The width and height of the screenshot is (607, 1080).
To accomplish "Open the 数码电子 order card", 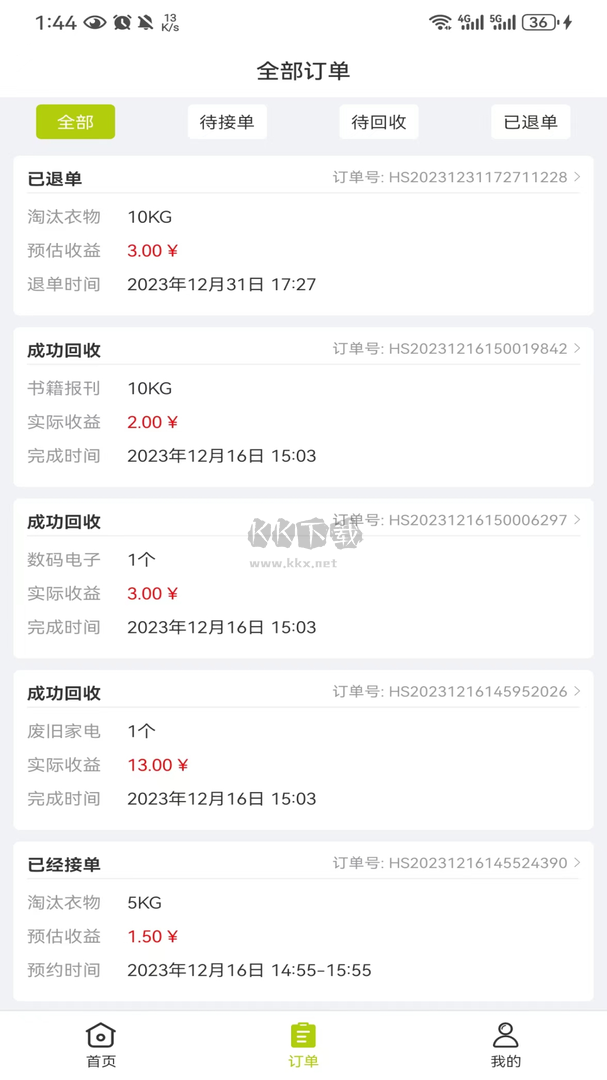I will coord(303,580).
